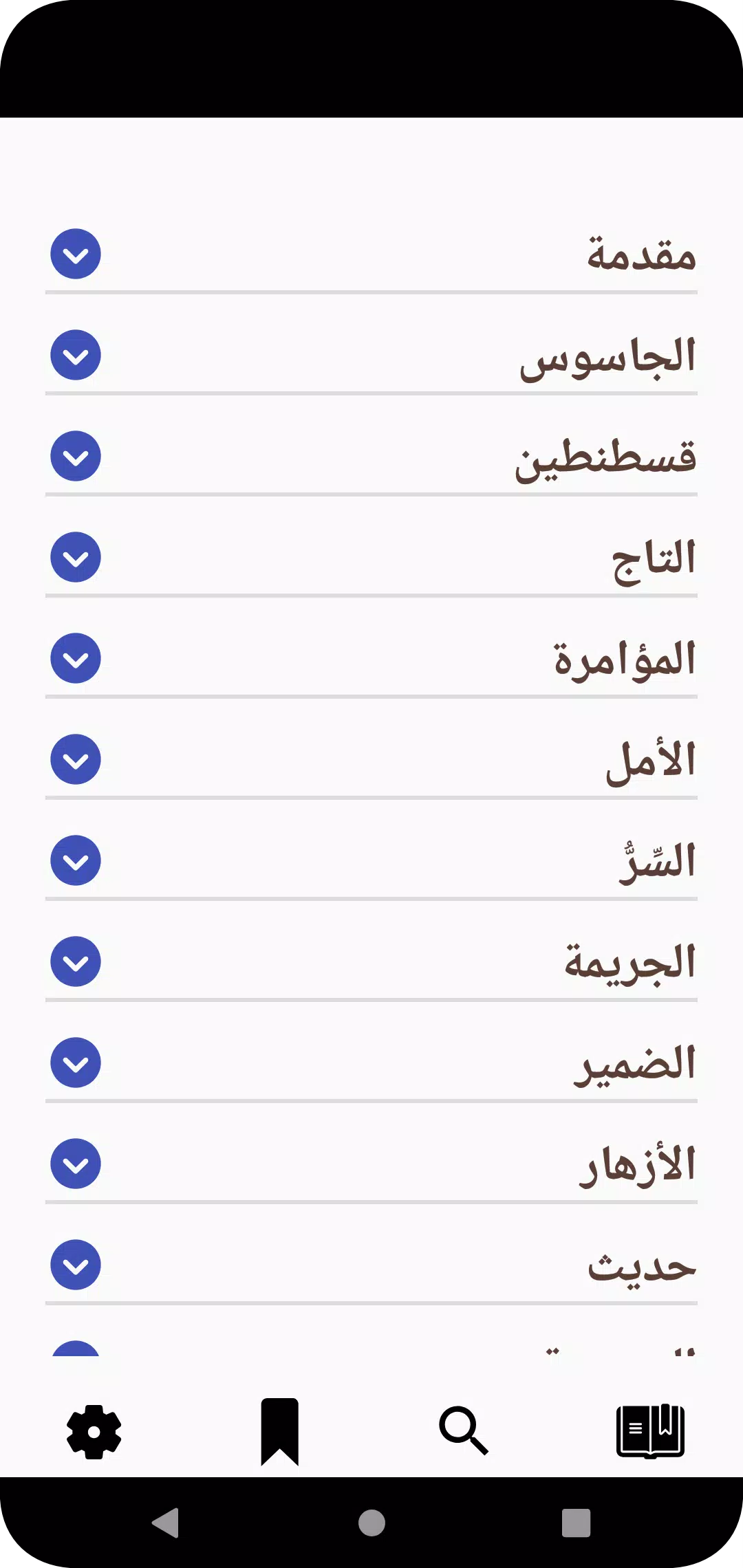Viewport: 743px width, 1568px height.
Task: Expand the مقدمة chapter
Action: pos(76,254)
